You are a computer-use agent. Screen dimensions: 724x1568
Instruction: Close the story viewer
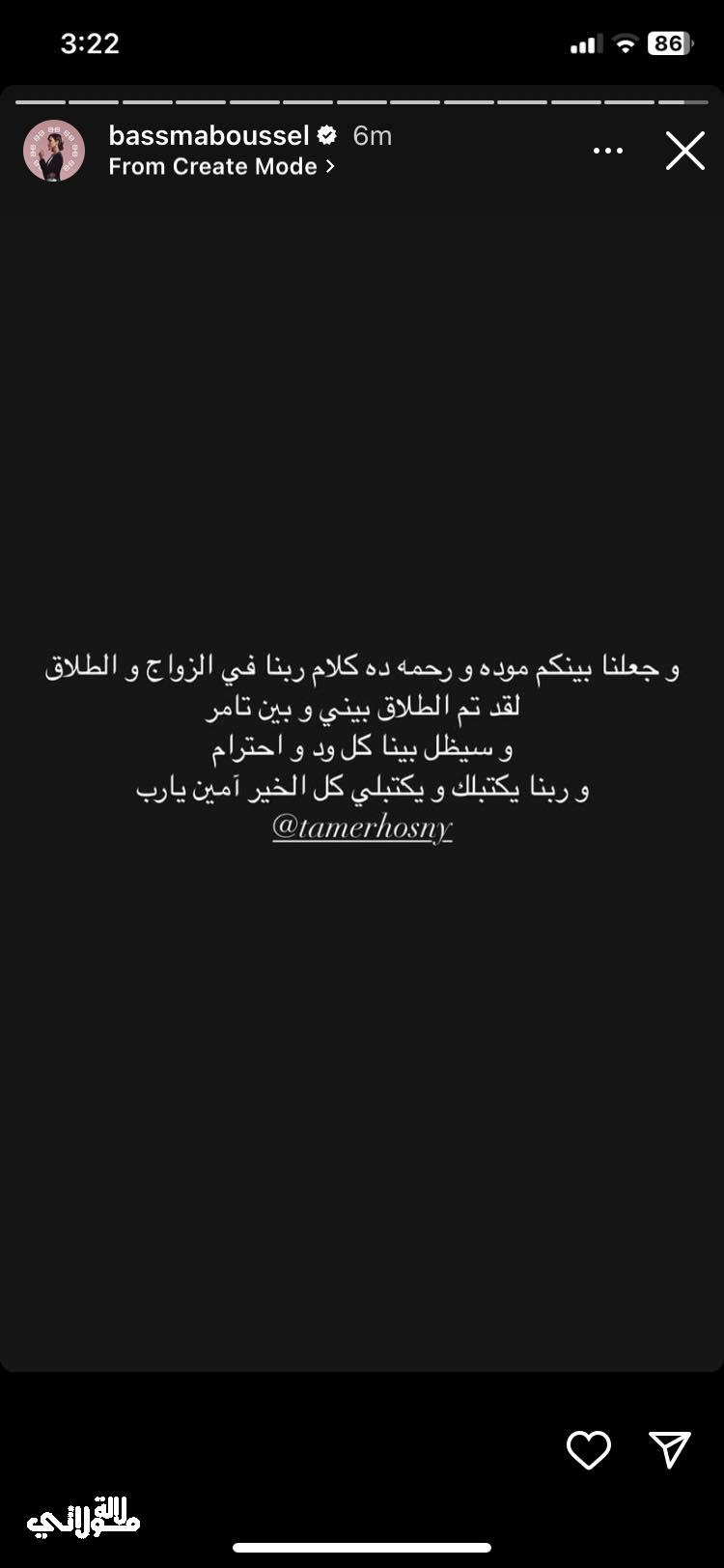tap(684, 151)
